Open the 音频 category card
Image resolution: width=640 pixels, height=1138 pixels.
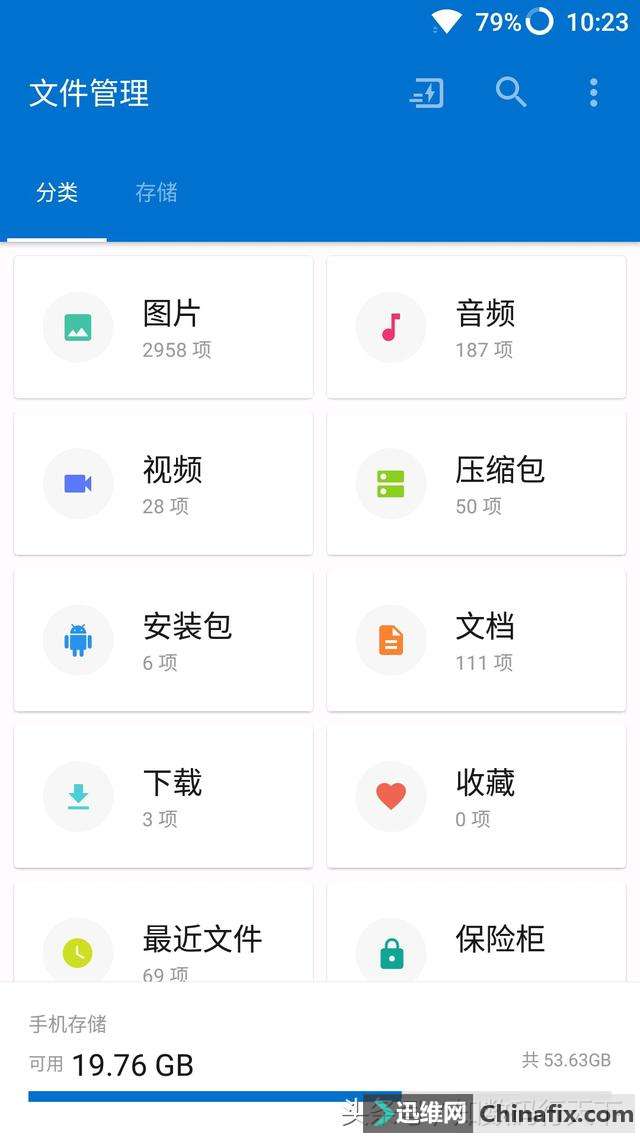(476, 327)
